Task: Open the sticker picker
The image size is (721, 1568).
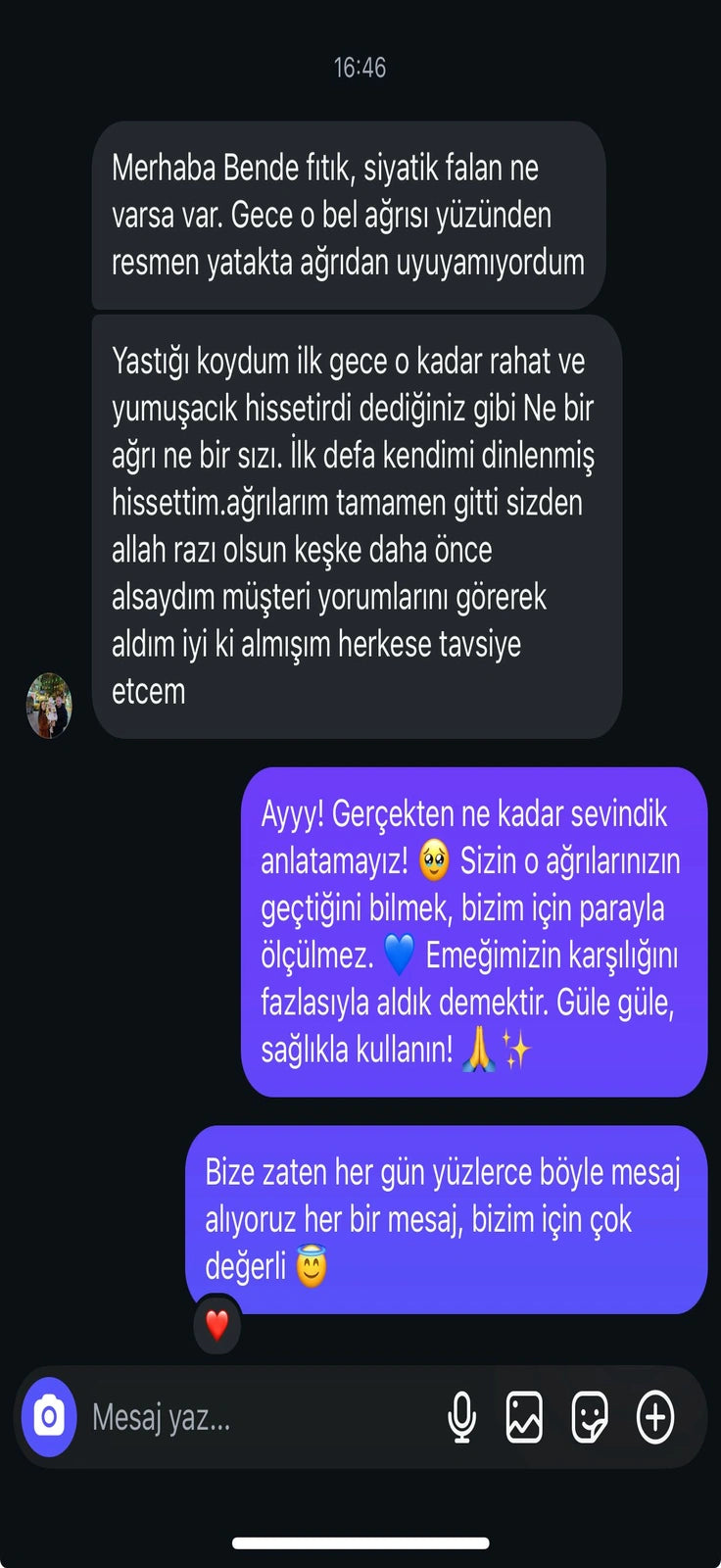Action: pos(590,1417)
